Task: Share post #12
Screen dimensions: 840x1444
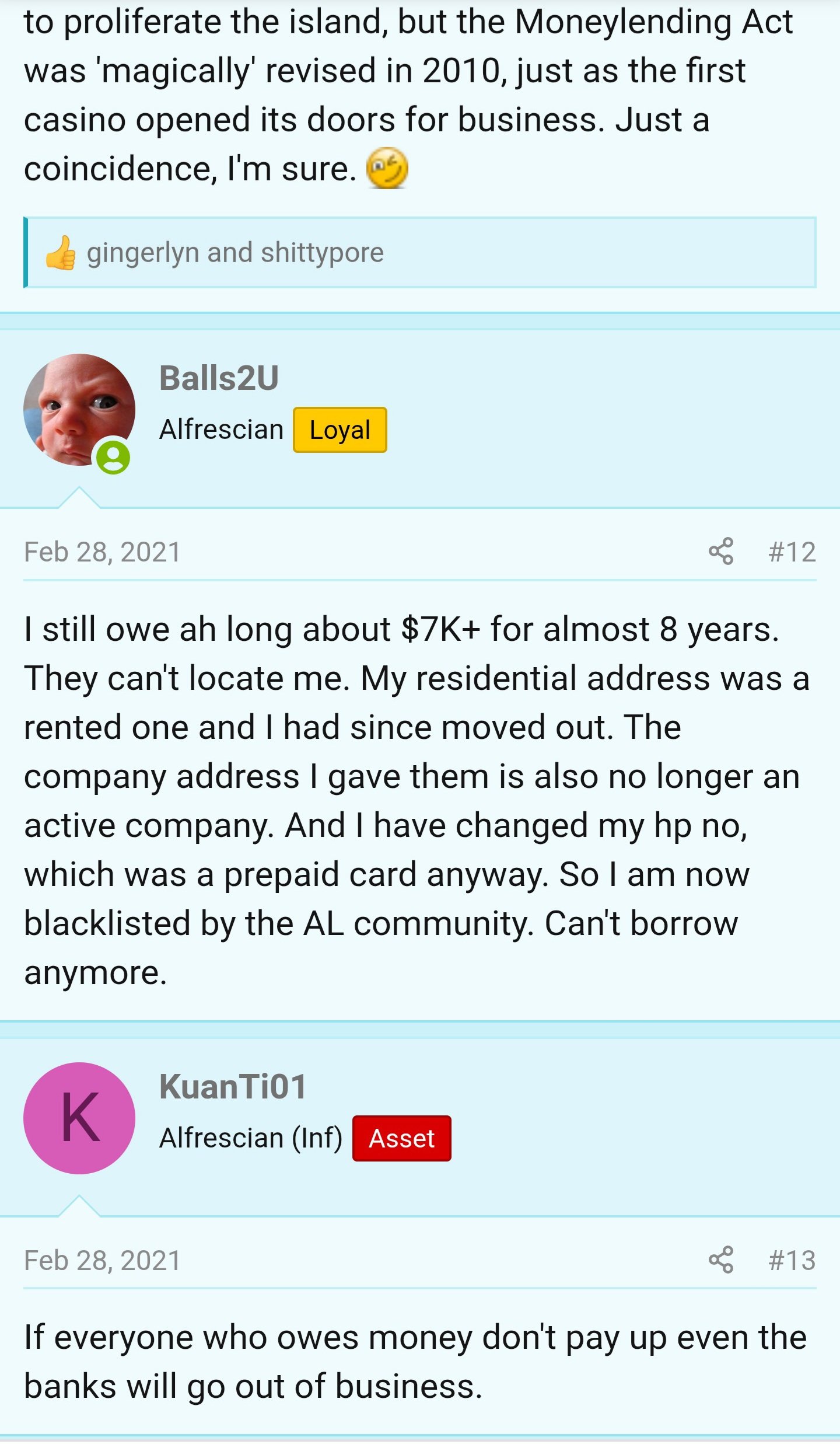Action: (721, 552)
